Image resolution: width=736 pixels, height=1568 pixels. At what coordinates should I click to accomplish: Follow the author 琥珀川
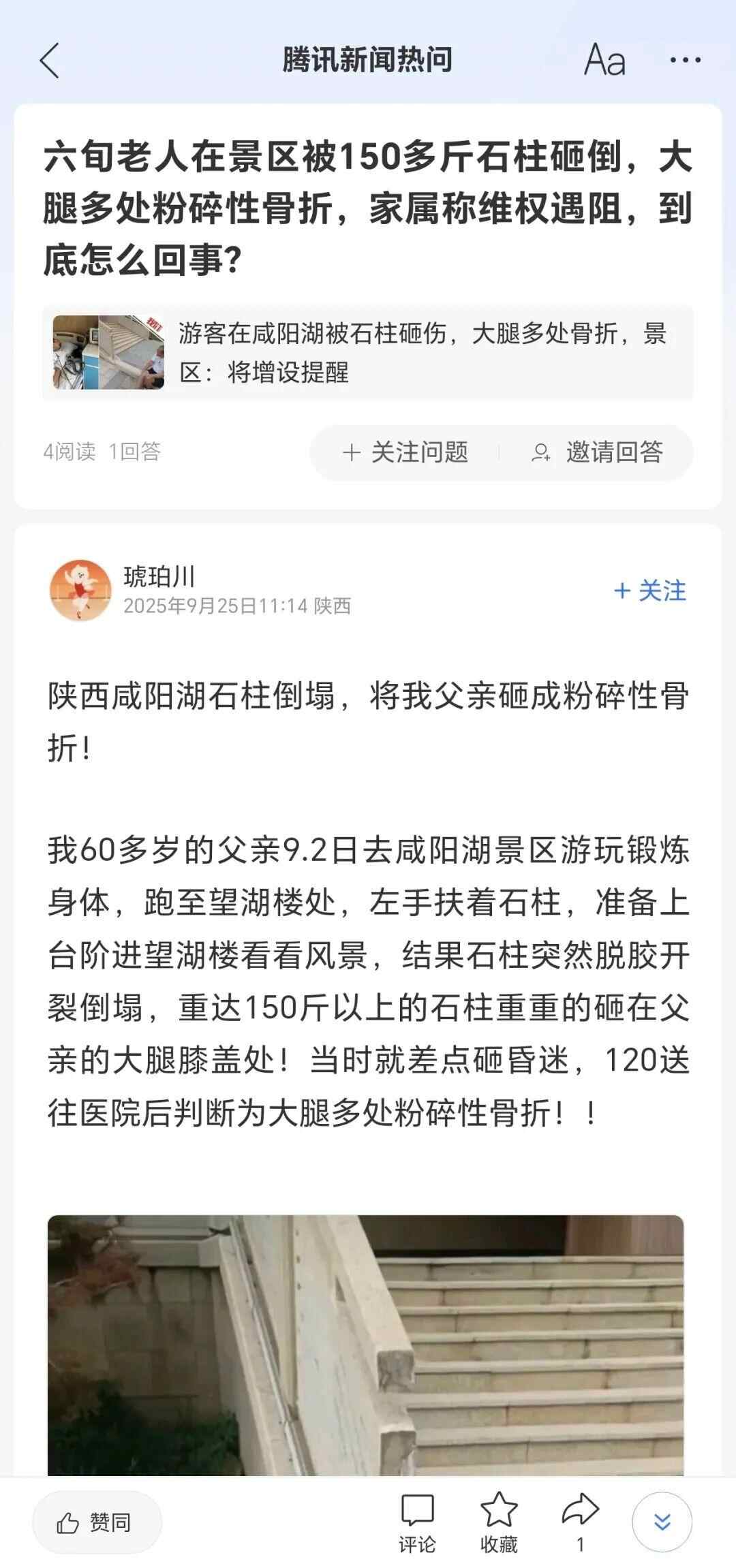click(650, 591)
